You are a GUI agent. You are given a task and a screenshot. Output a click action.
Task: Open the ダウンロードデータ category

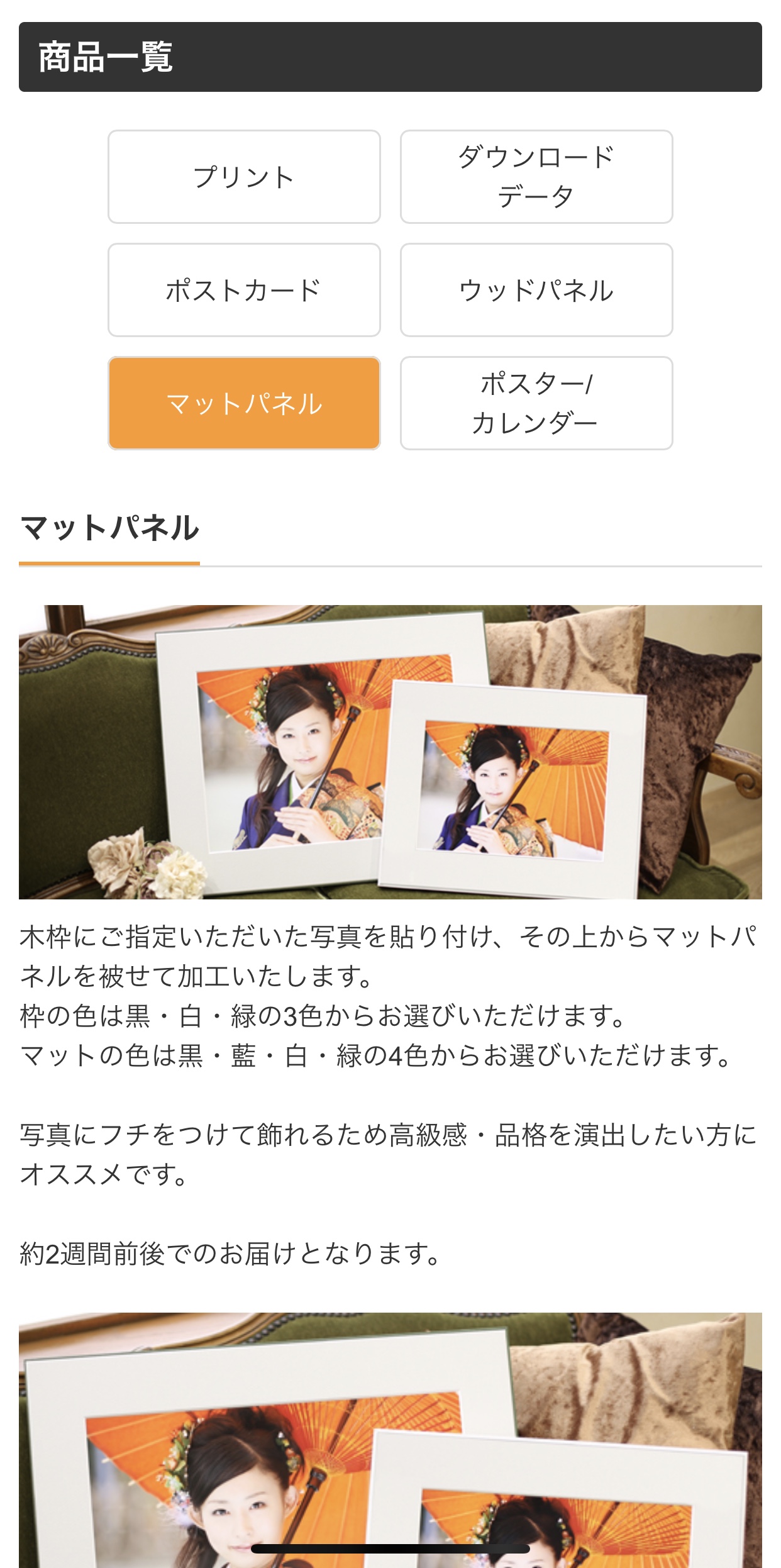pyautogui.click(x=536, y=177)
